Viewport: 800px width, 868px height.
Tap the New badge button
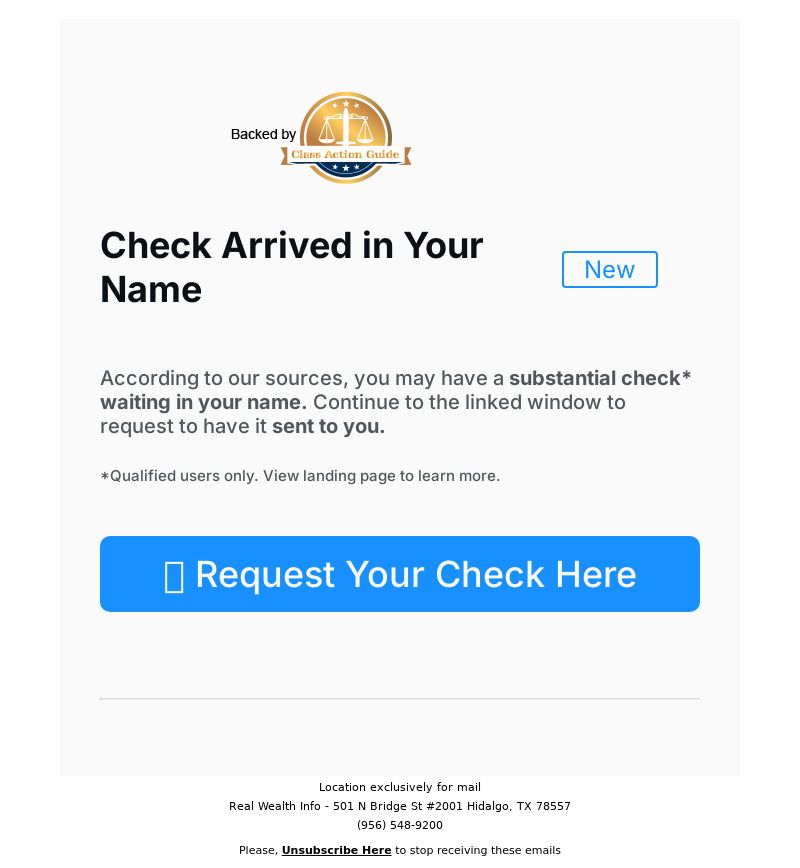point(609,270)
